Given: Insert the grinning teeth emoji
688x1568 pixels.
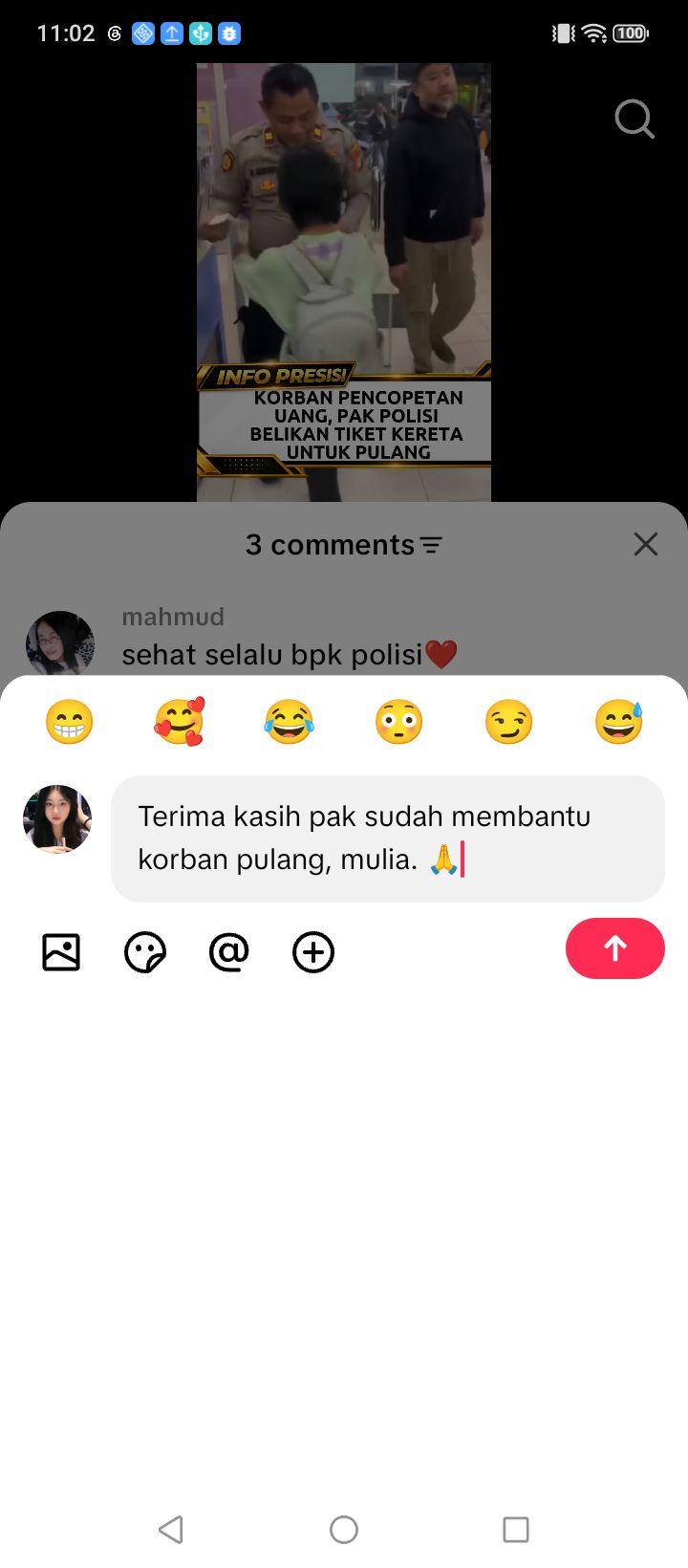Looking at the screenshot, I should [69, 721].
